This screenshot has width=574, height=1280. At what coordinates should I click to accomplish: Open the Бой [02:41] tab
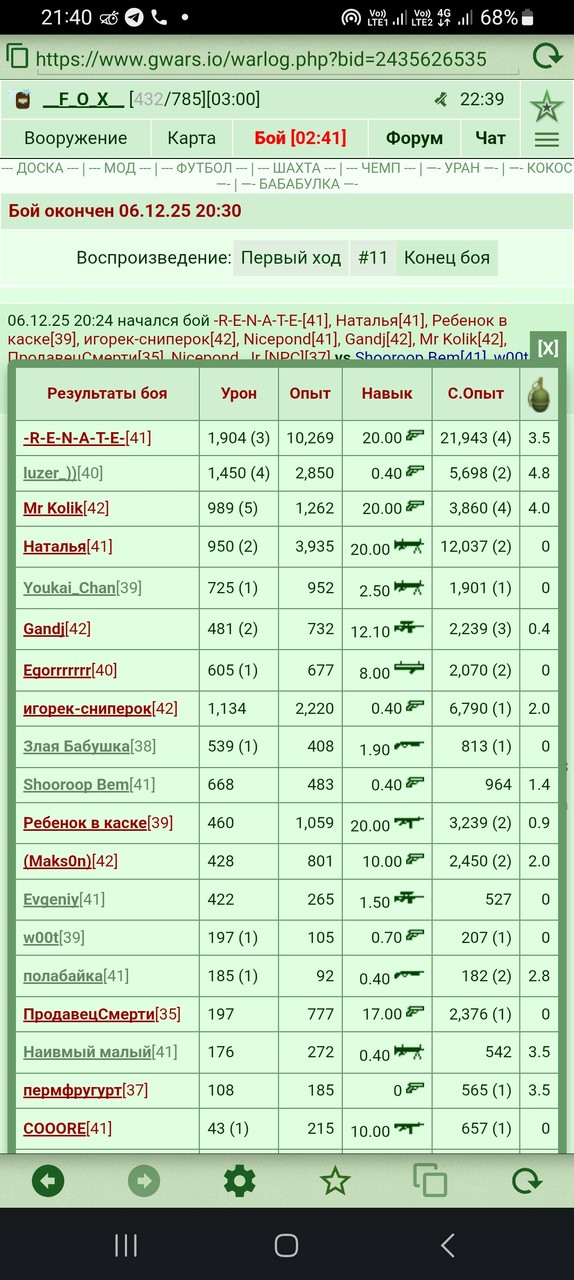point(300,138)
